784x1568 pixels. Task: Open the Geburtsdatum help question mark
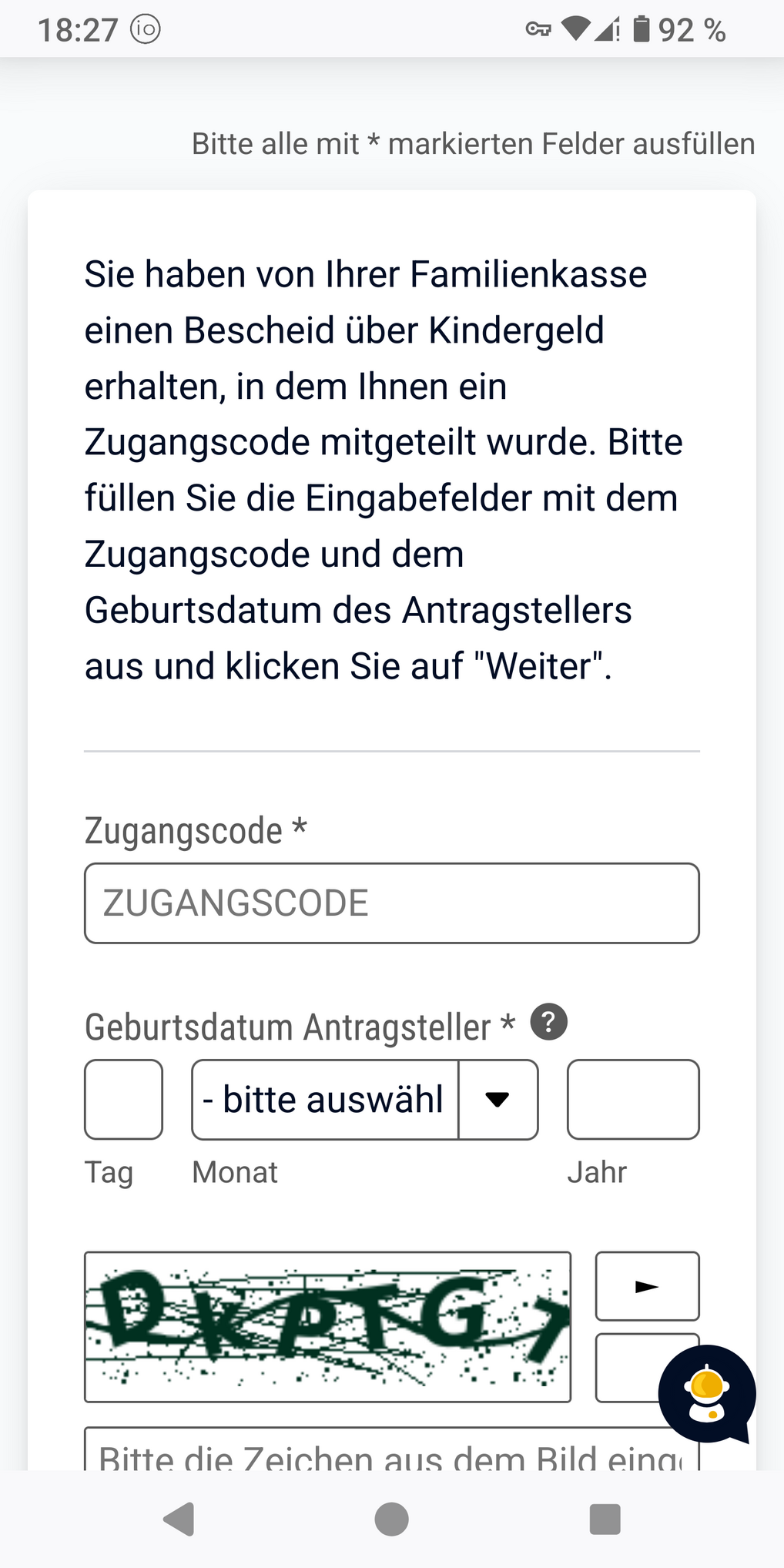(x=548, y=1023)
